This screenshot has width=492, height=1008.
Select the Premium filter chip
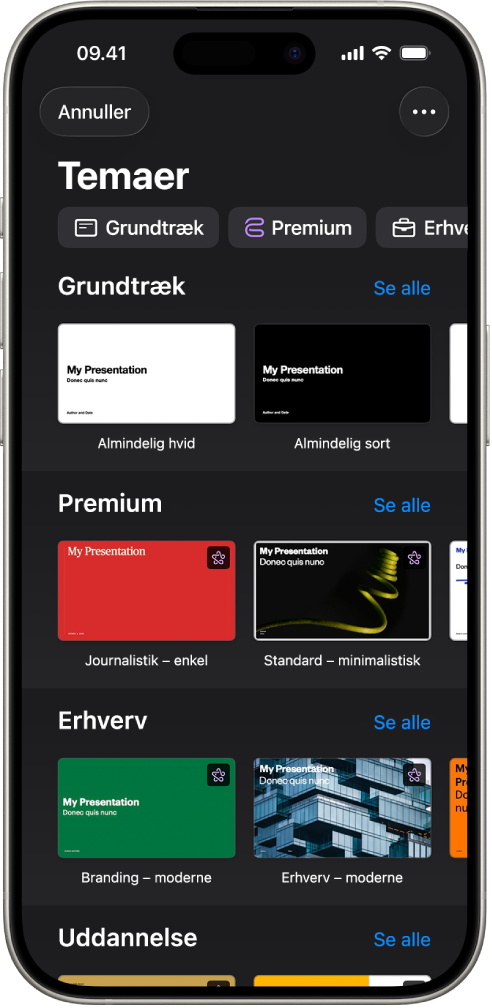coord(297,228)
